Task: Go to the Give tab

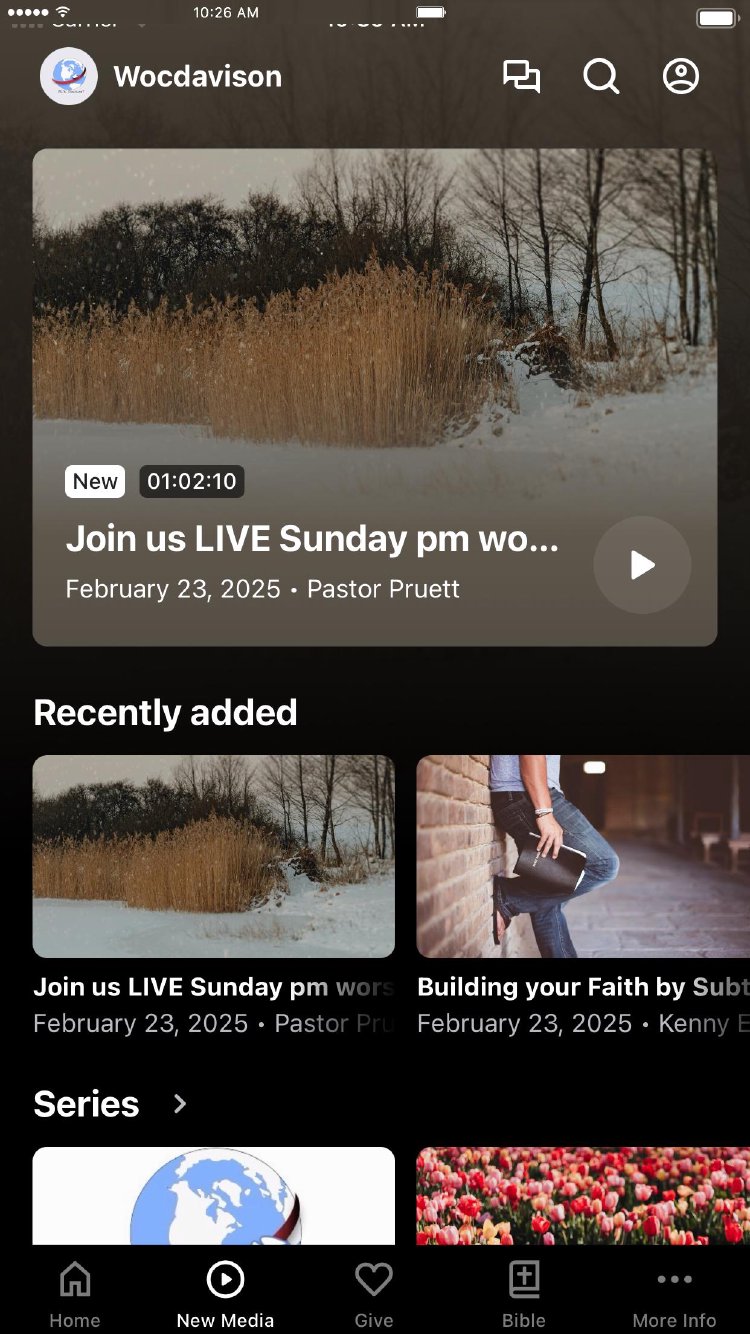Action: (374, 1294)
